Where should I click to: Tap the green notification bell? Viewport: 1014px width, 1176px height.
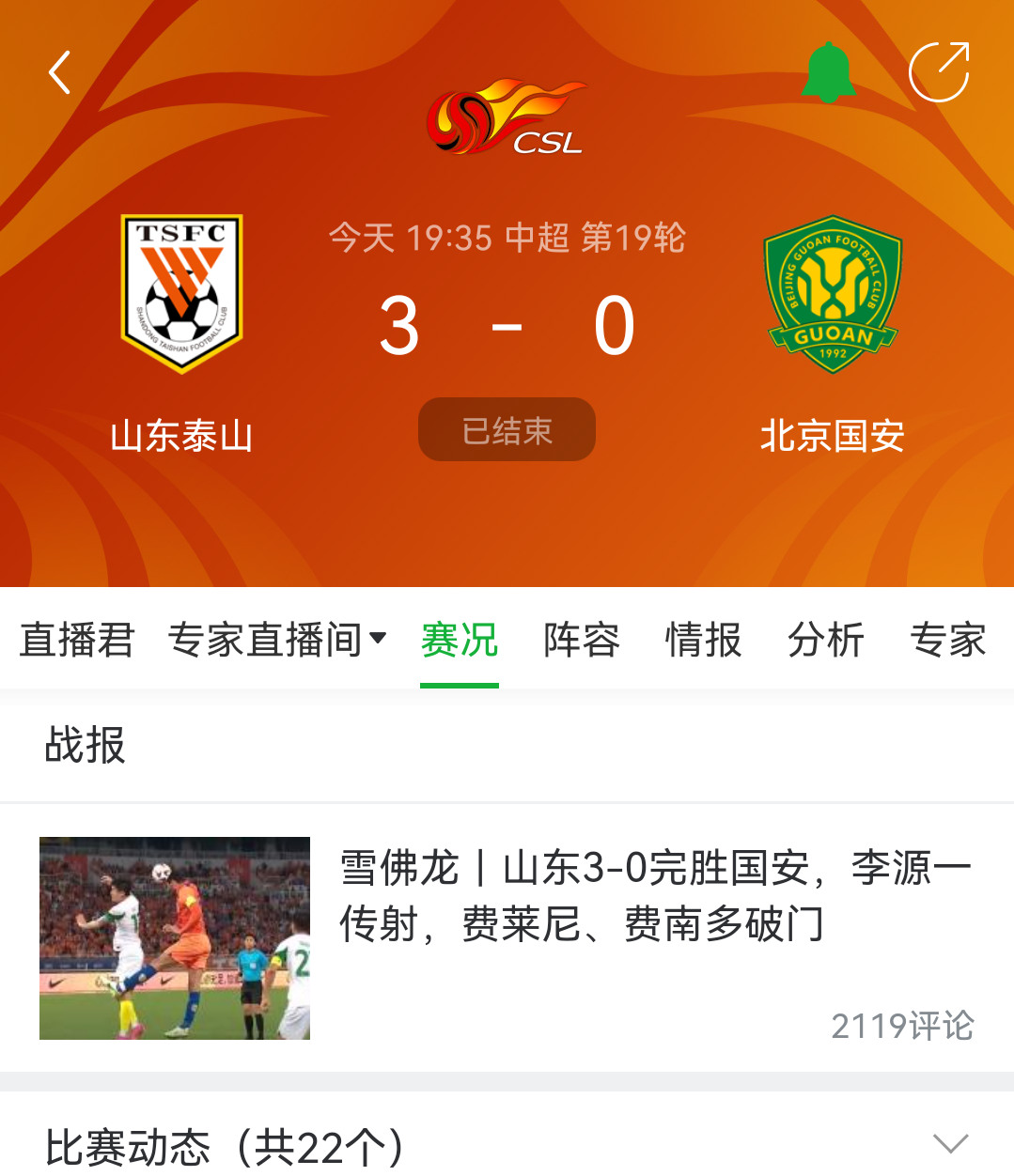(828, 72)
